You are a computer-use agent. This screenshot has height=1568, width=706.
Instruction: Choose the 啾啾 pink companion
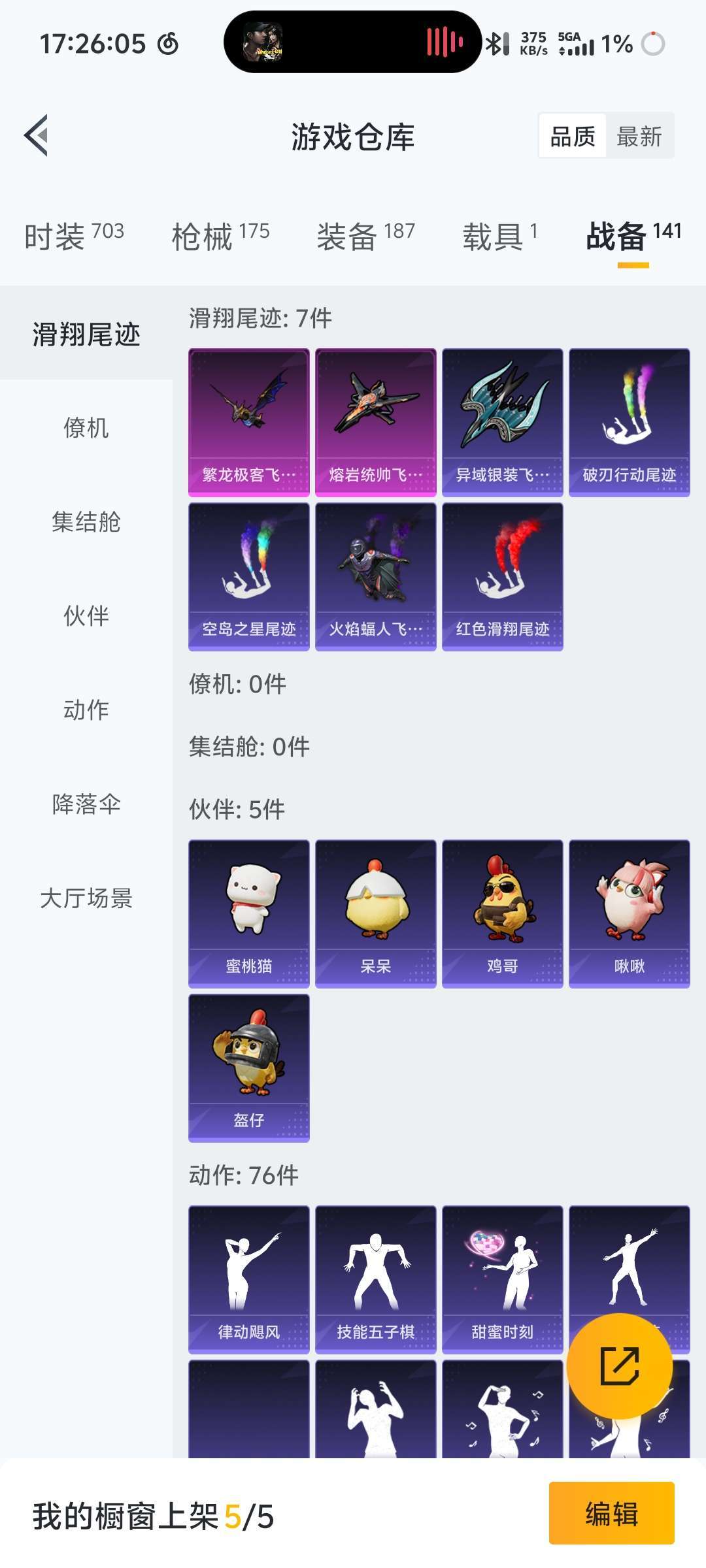630,908
